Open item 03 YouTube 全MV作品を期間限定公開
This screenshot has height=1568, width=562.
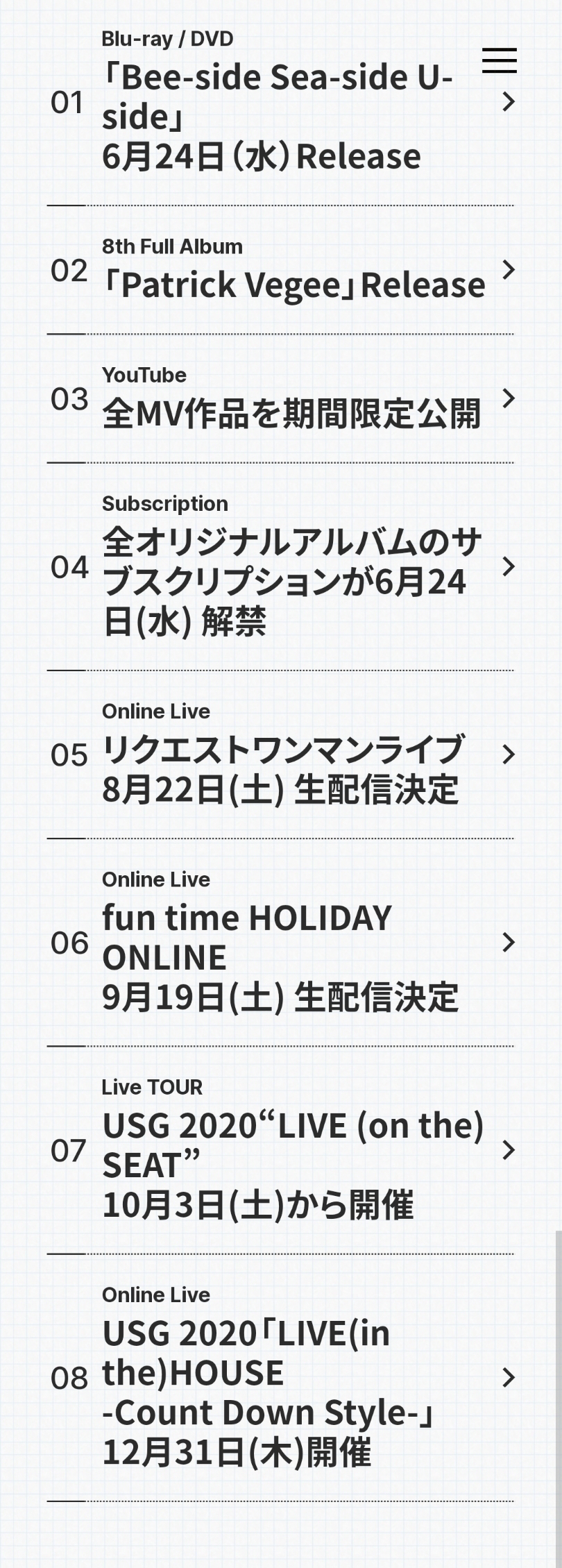click(281, 399)
